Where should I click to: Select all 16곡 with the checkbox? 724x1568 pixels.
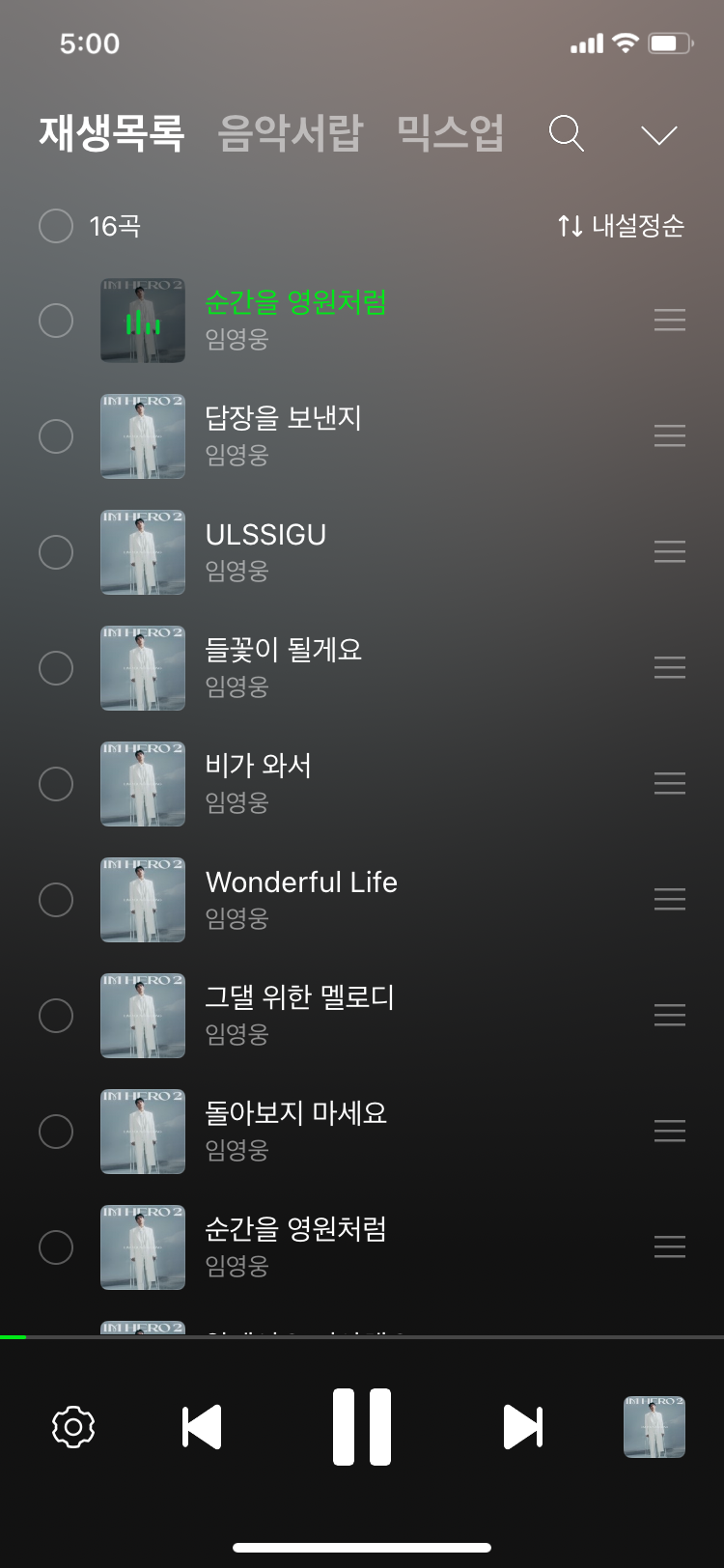click(56, 226)
